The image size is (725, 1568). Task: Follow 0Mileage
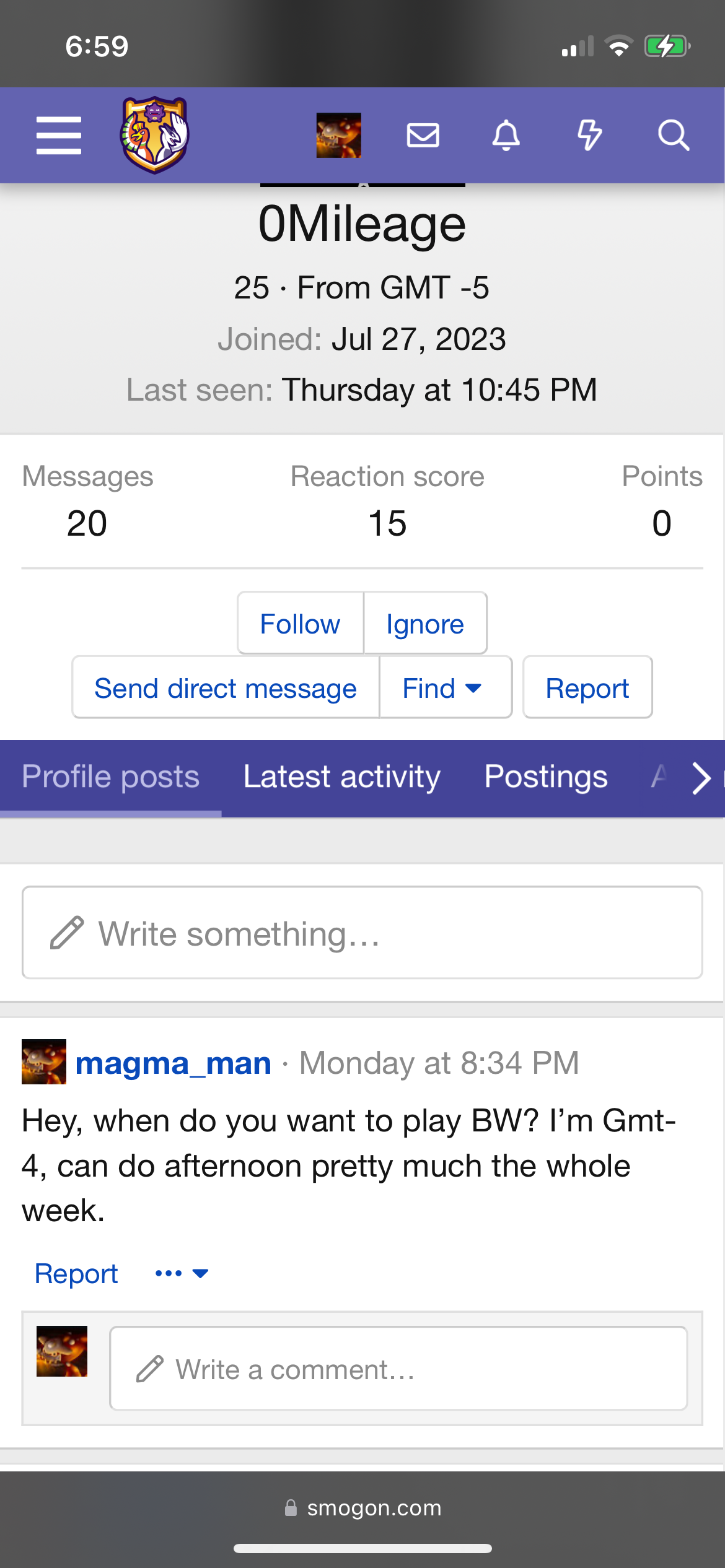tap(301, 624)
